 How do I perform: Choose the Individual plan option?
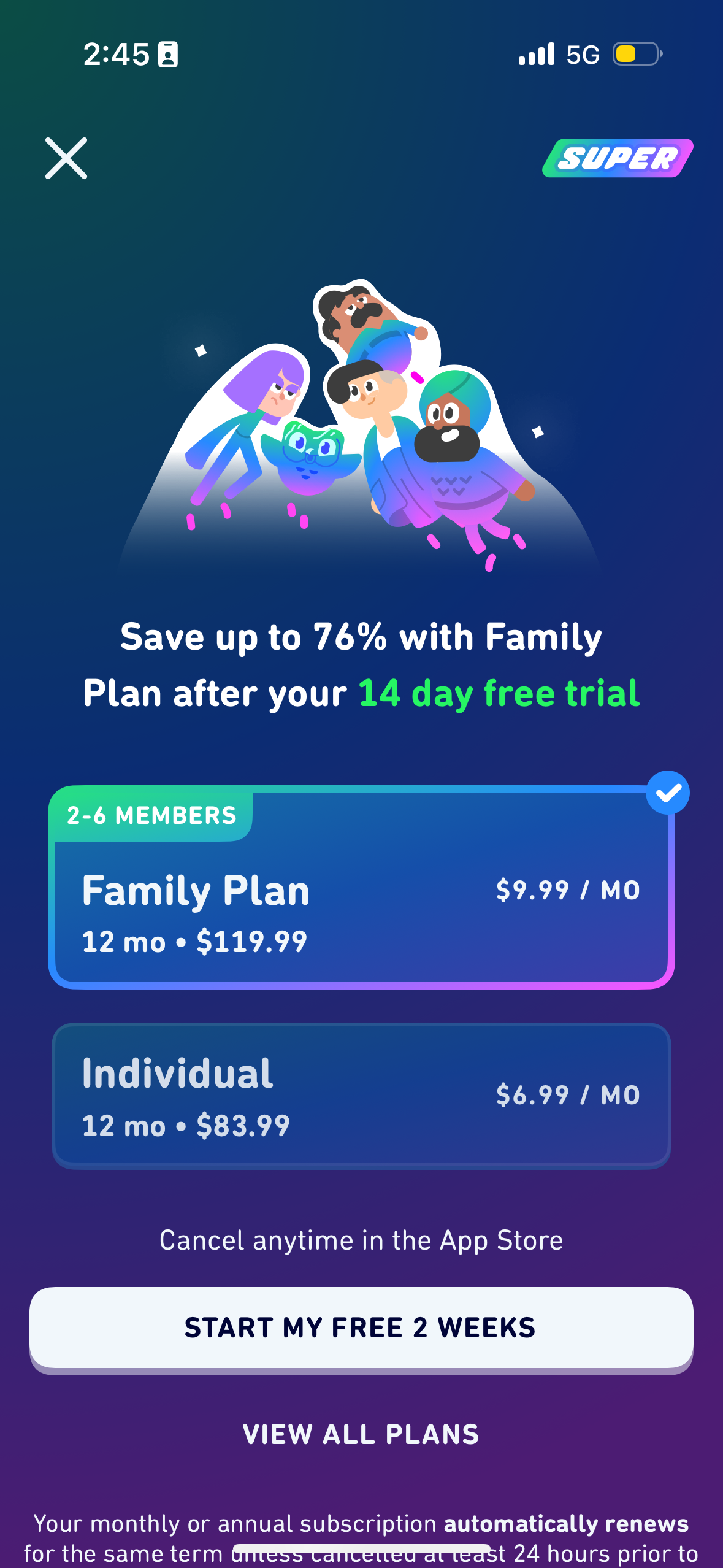click(x=361, y=1096)
